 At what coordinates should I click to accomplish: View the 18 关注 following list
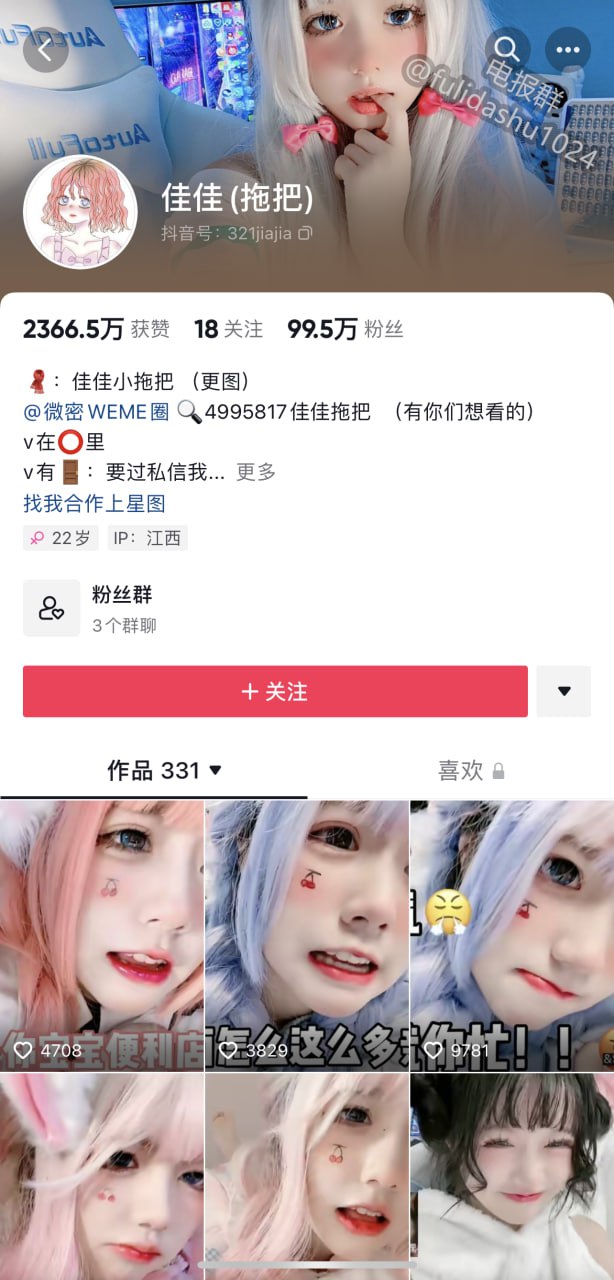(x=228, y=329)
